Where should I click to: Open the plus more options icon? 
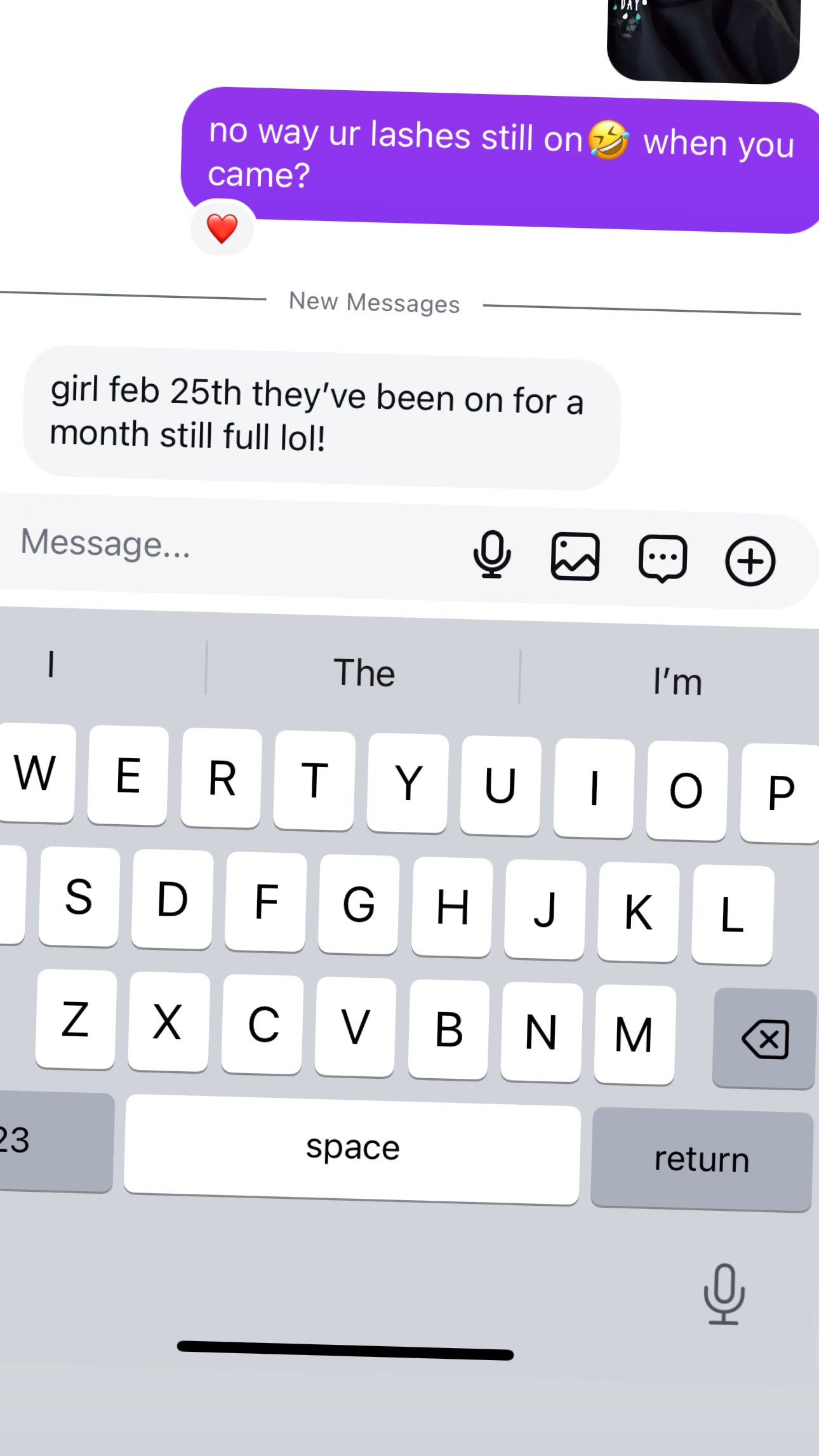[750, 561]
